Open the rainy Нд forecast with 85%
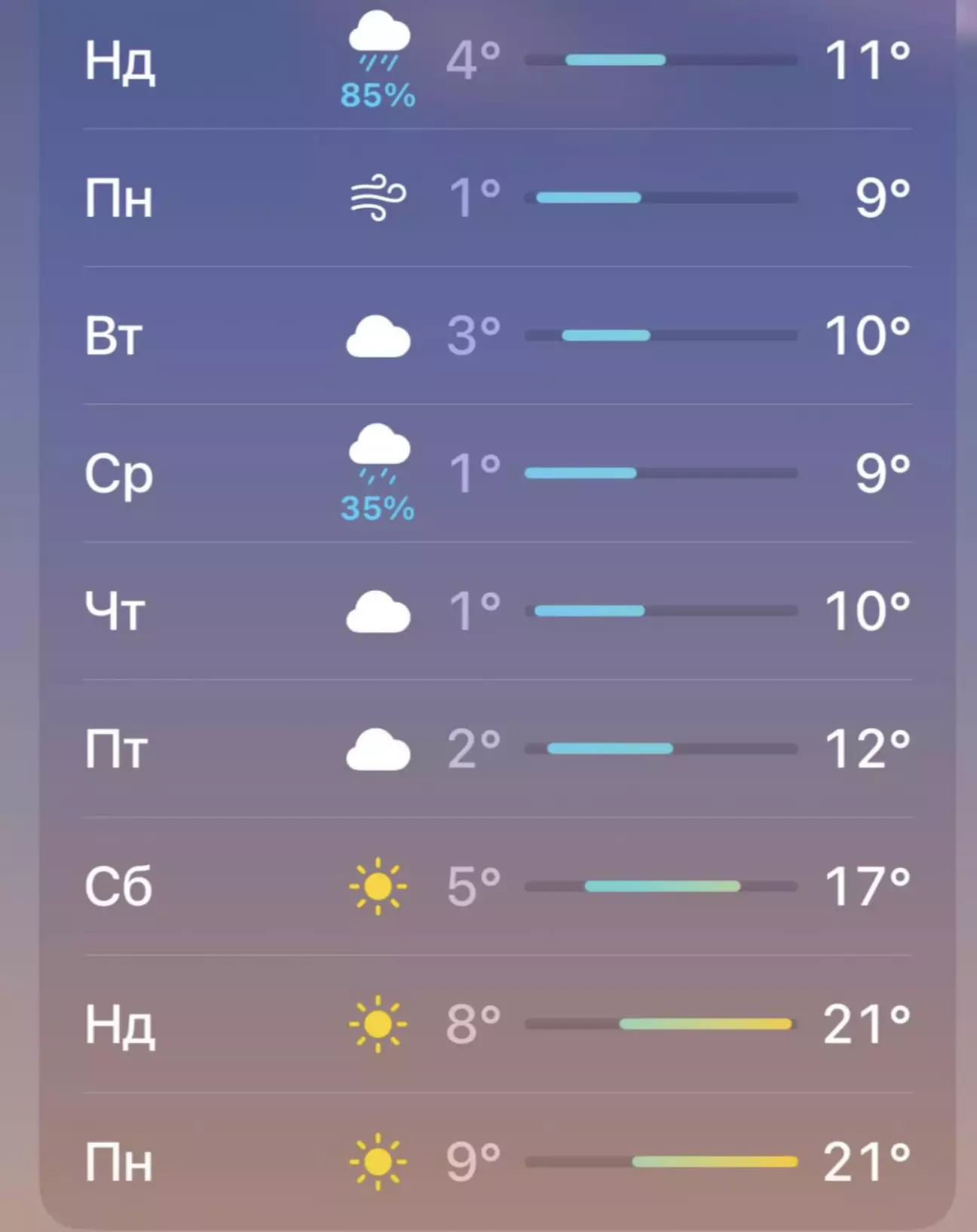 click(x=498, y=62)
